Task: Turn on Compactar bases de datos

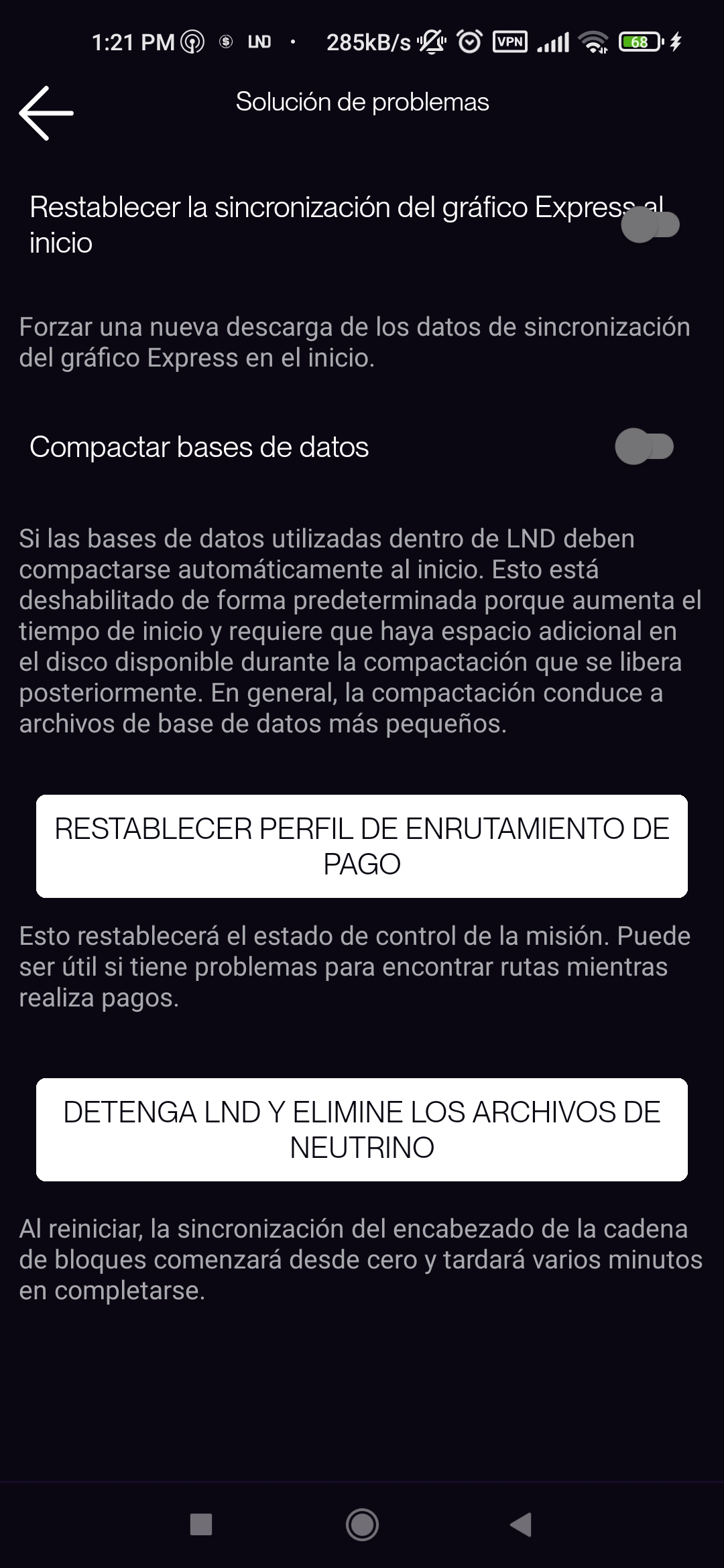Action: 644,447
